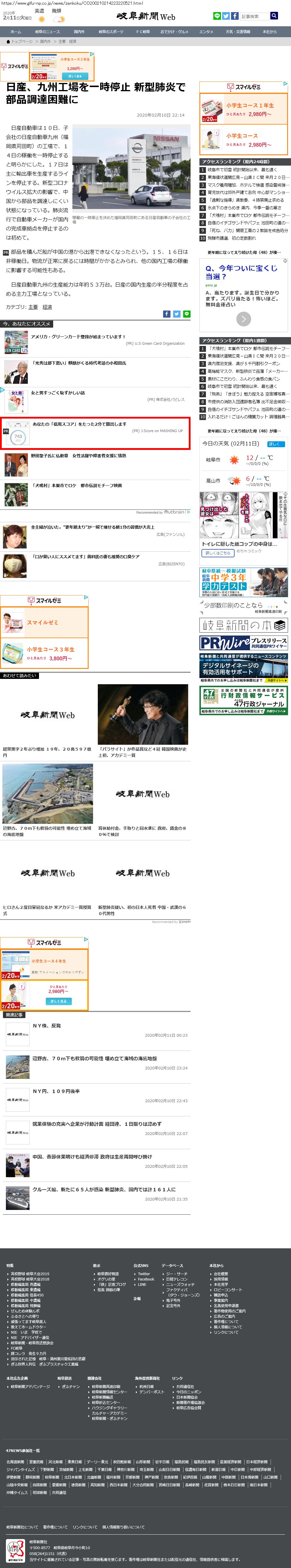Open related article NY株、反発
Screen dimensions: 291x1568
click(47, 1026)
